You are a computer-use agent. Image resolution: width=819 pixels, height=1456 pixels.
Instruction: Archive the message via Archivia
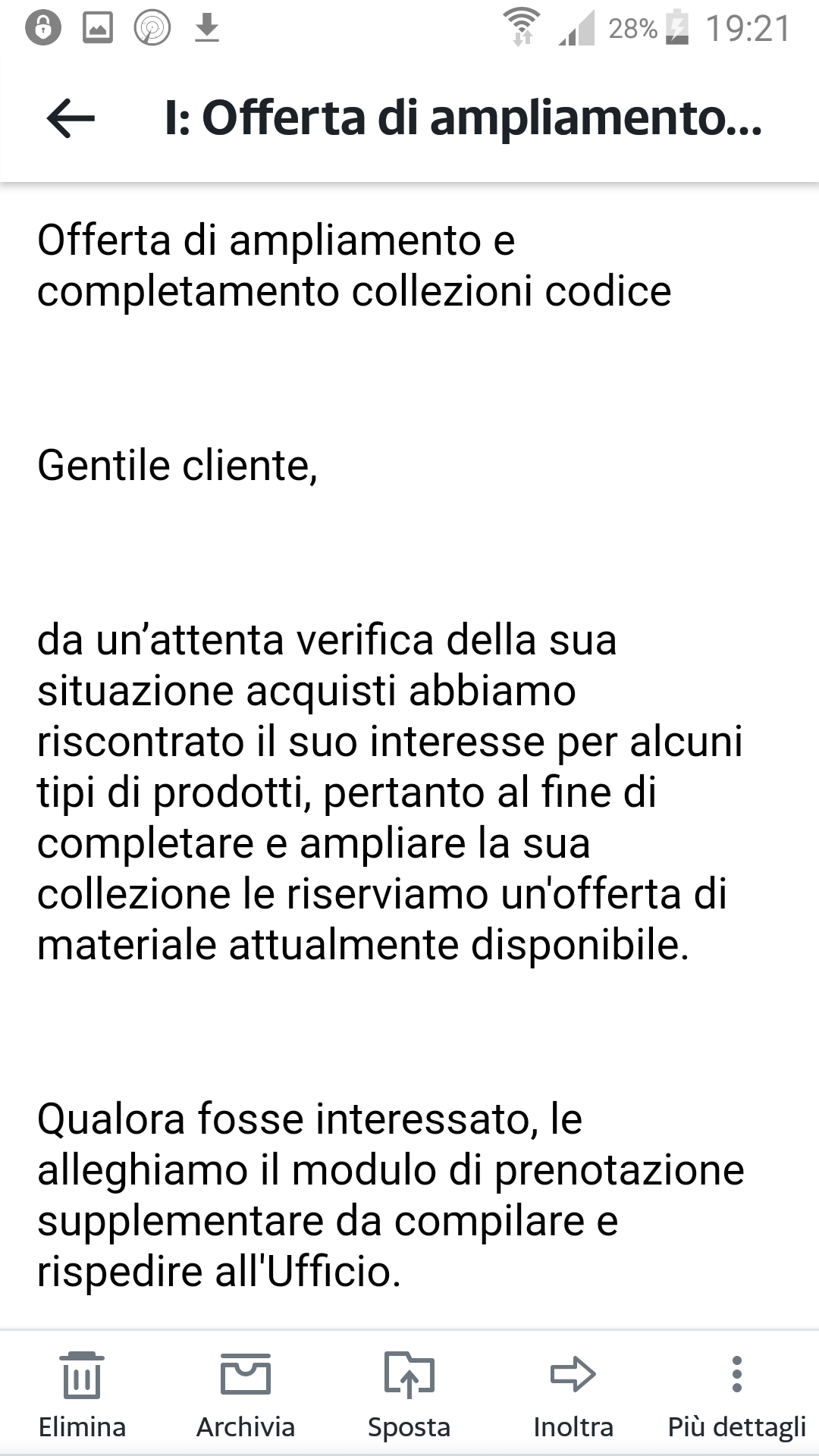pyautogui.click(x=246, y=1395)
